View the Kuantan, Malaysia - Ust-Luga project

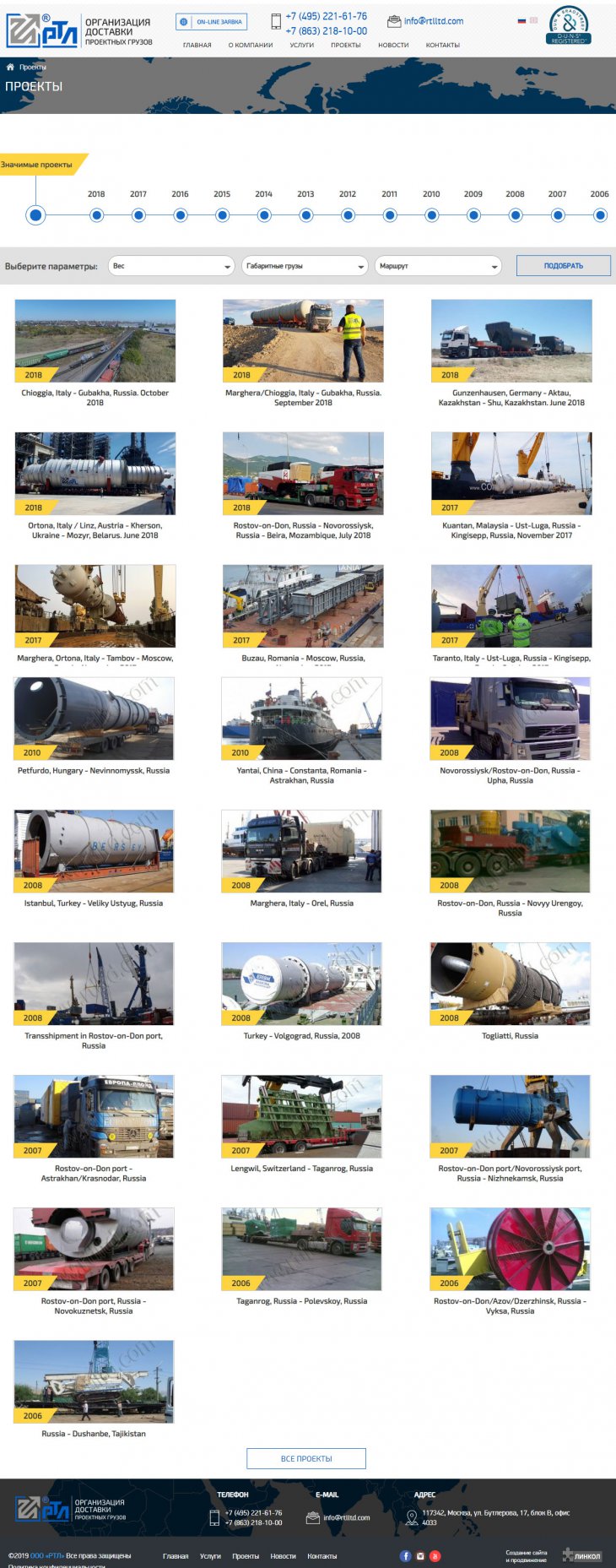tap(511, 474)
